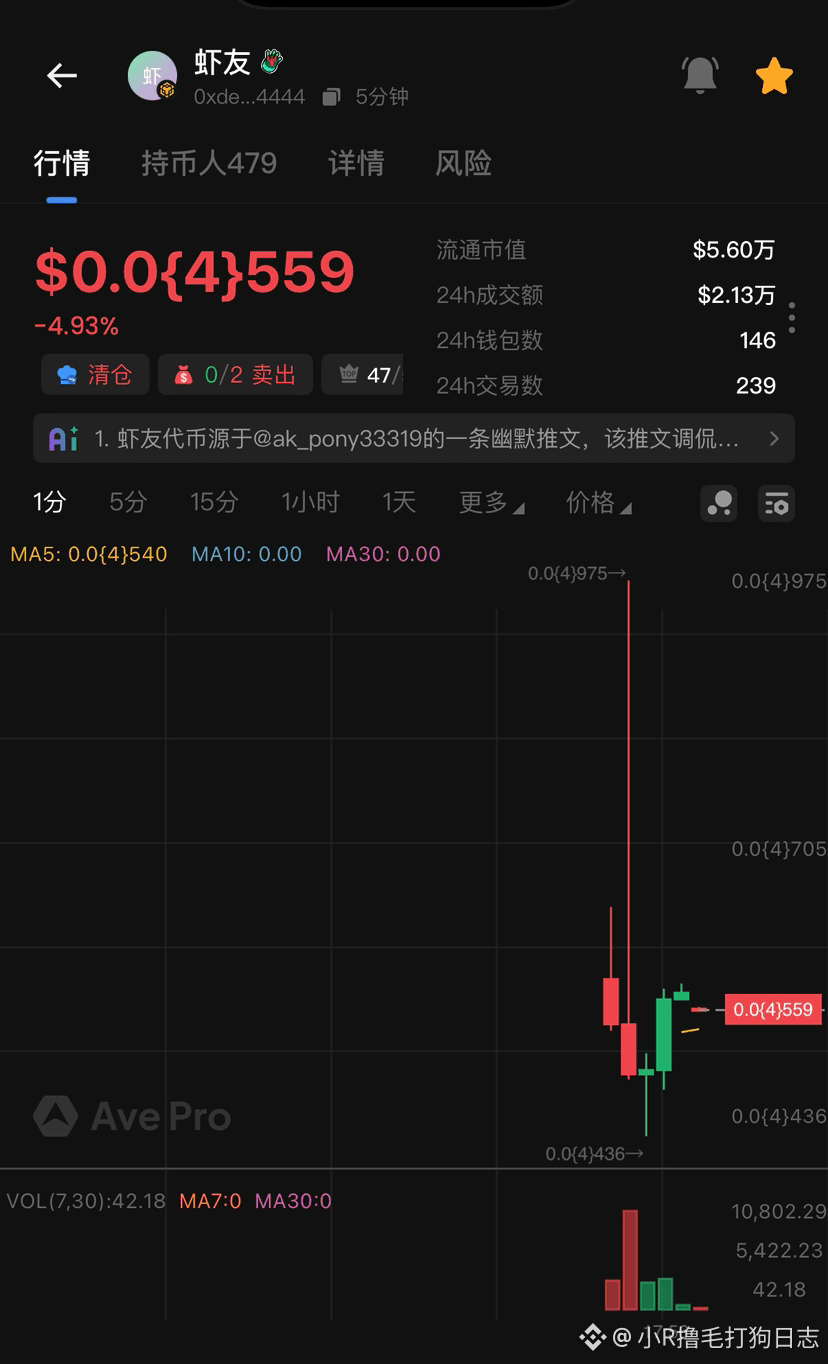
Task: Tap the 0/2 卖出 chip
Action: pos(235,375)
